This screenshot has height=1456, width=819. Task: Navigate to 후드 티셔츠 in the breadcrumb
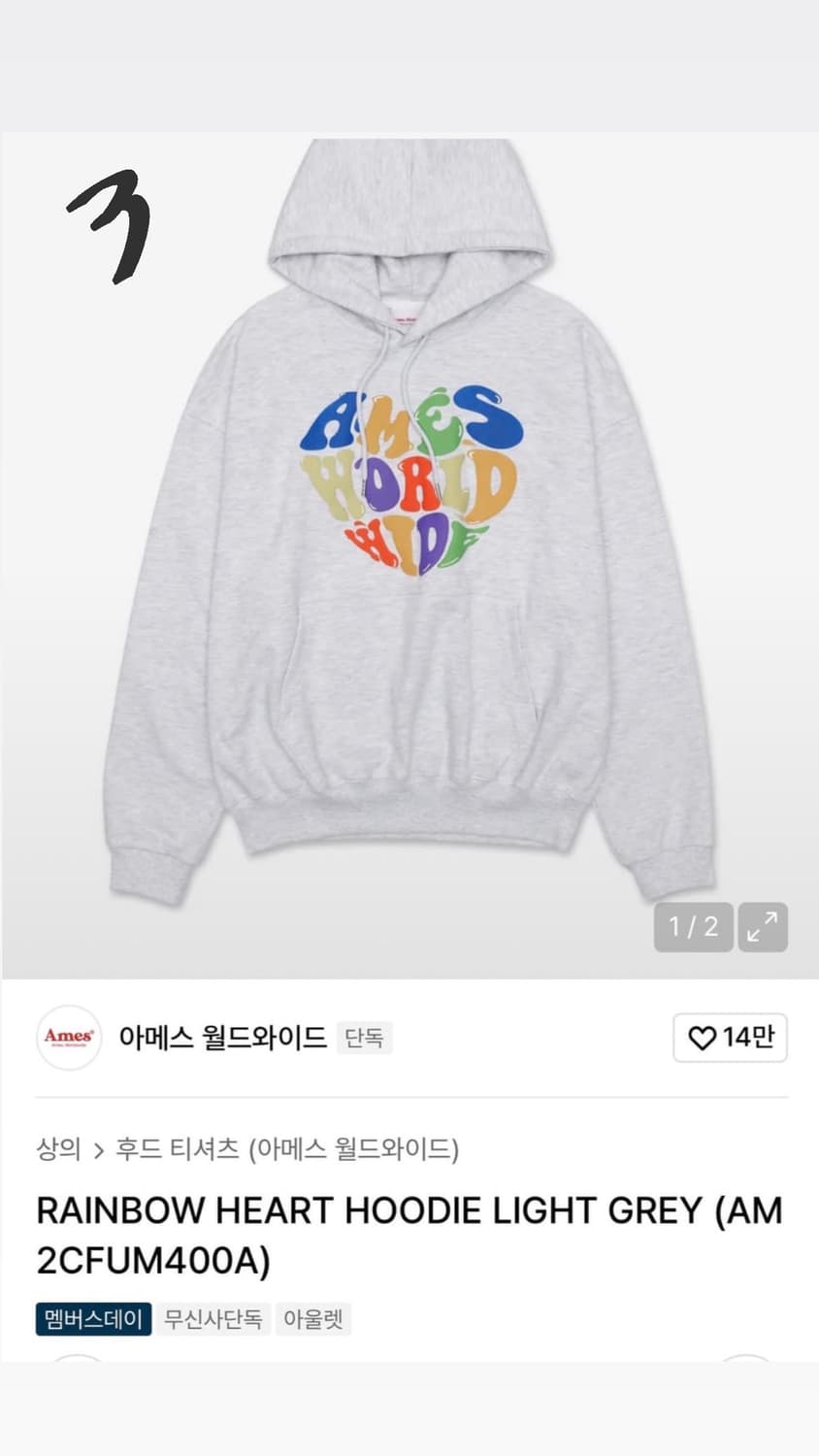tap(170, 1151)
